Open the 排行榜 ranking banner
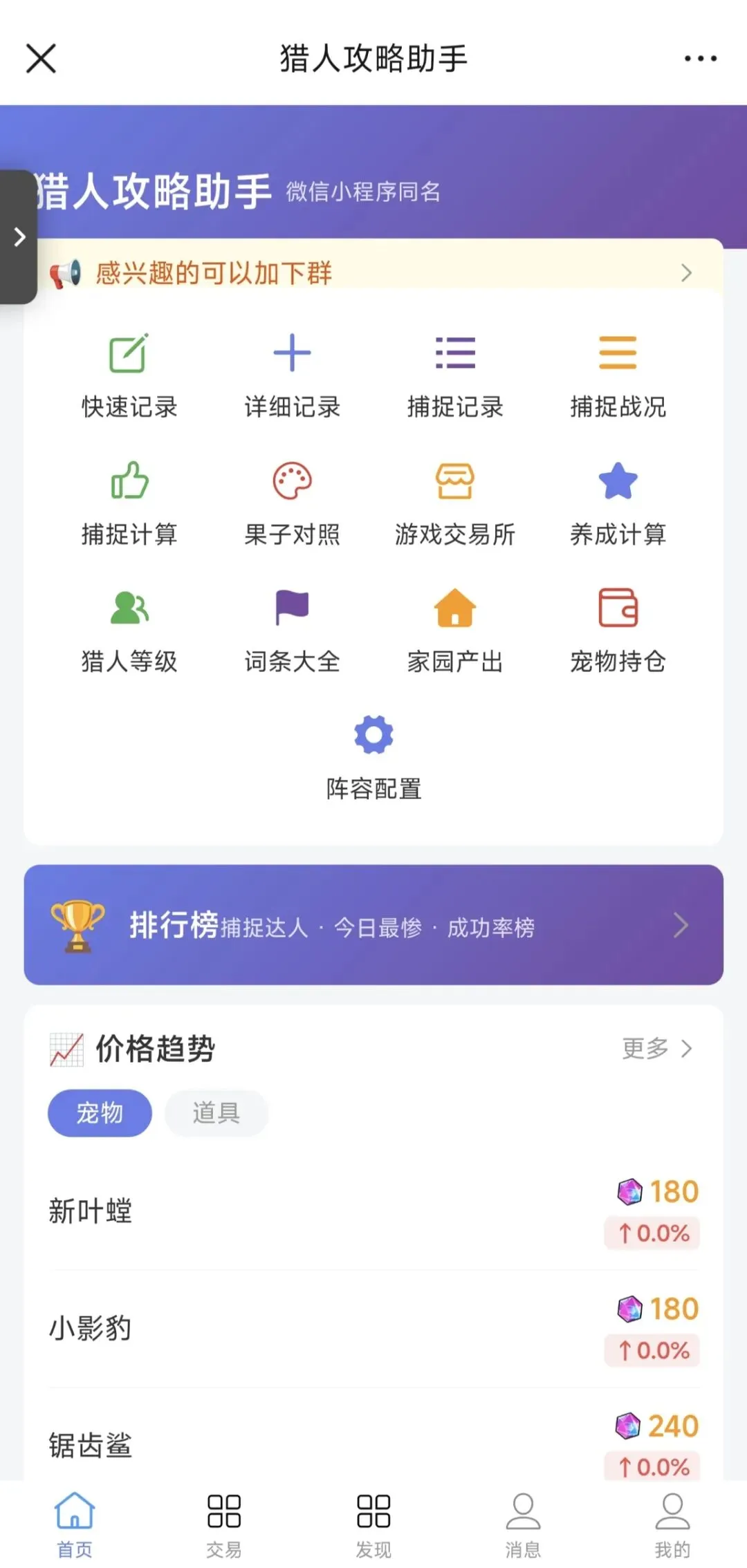747x1568 pixels. (373, 925)
